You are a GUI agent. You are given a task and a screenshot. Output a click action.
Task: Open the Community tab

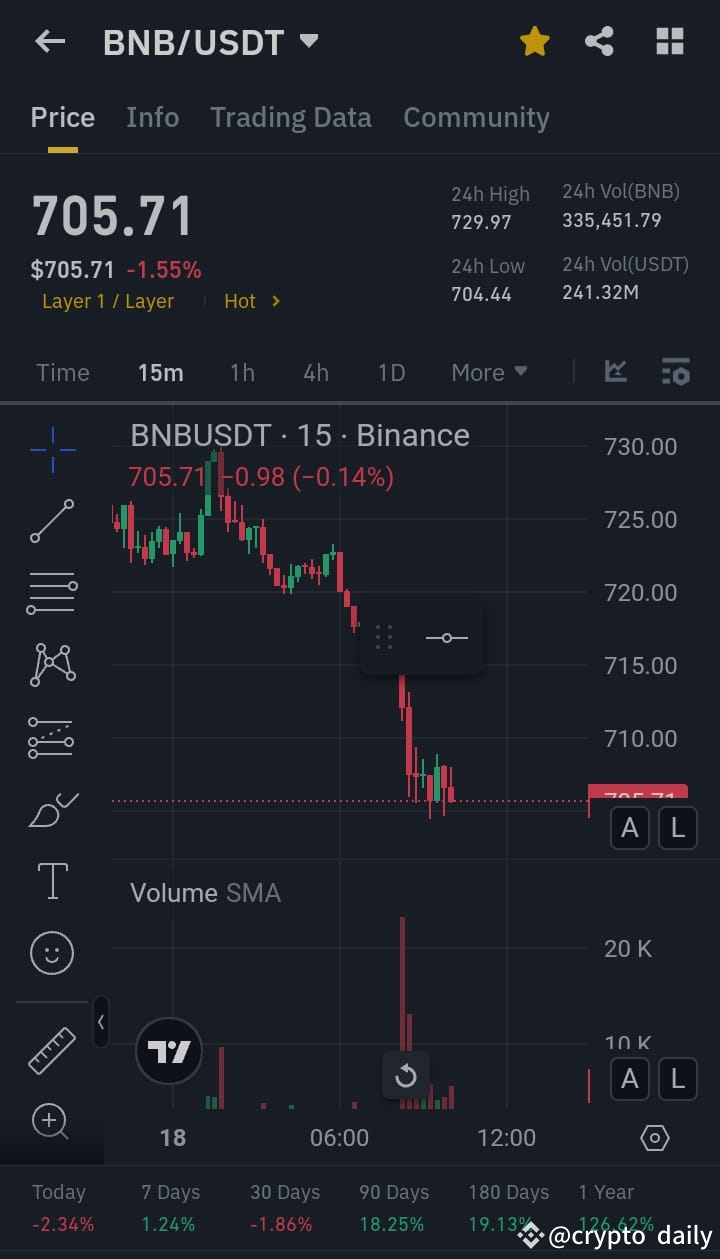476,117
